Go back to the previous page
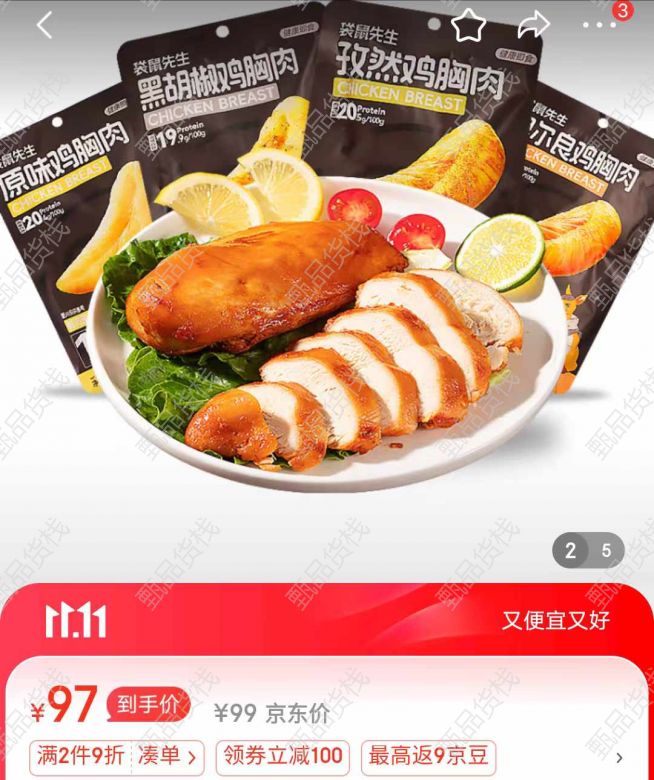This screenshot has height=780, width=654. click(x=44, y=26)
